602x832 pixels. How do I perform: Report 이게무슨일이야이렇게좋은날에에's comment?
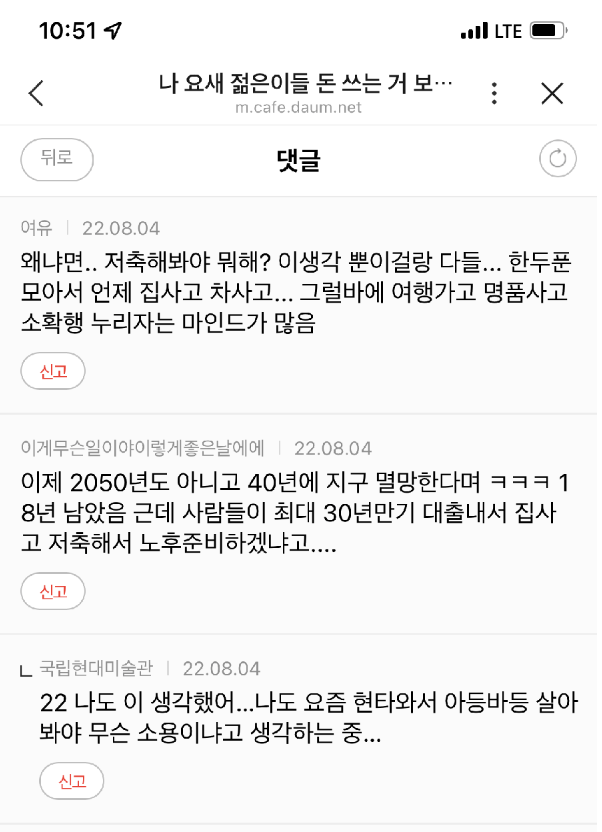click(53, 591)
